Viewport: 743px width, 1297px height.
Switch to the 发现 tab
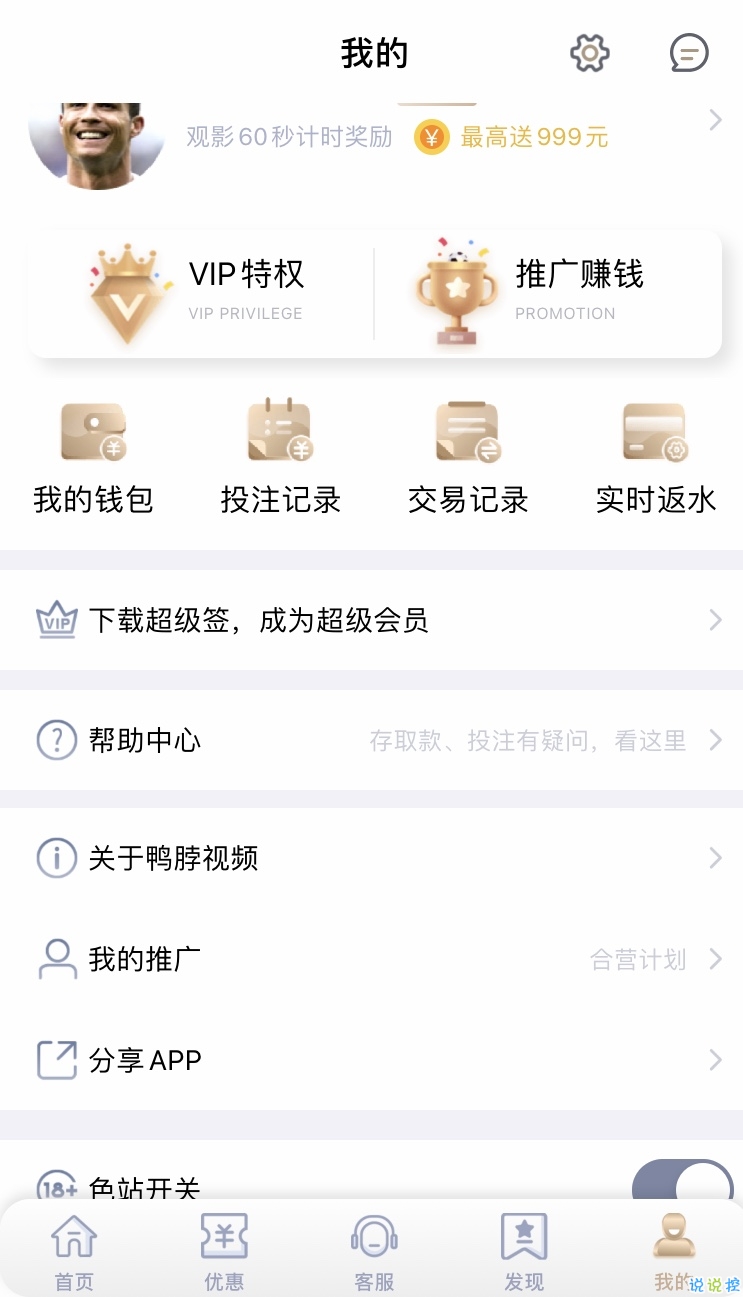[x=524, y=1250]
